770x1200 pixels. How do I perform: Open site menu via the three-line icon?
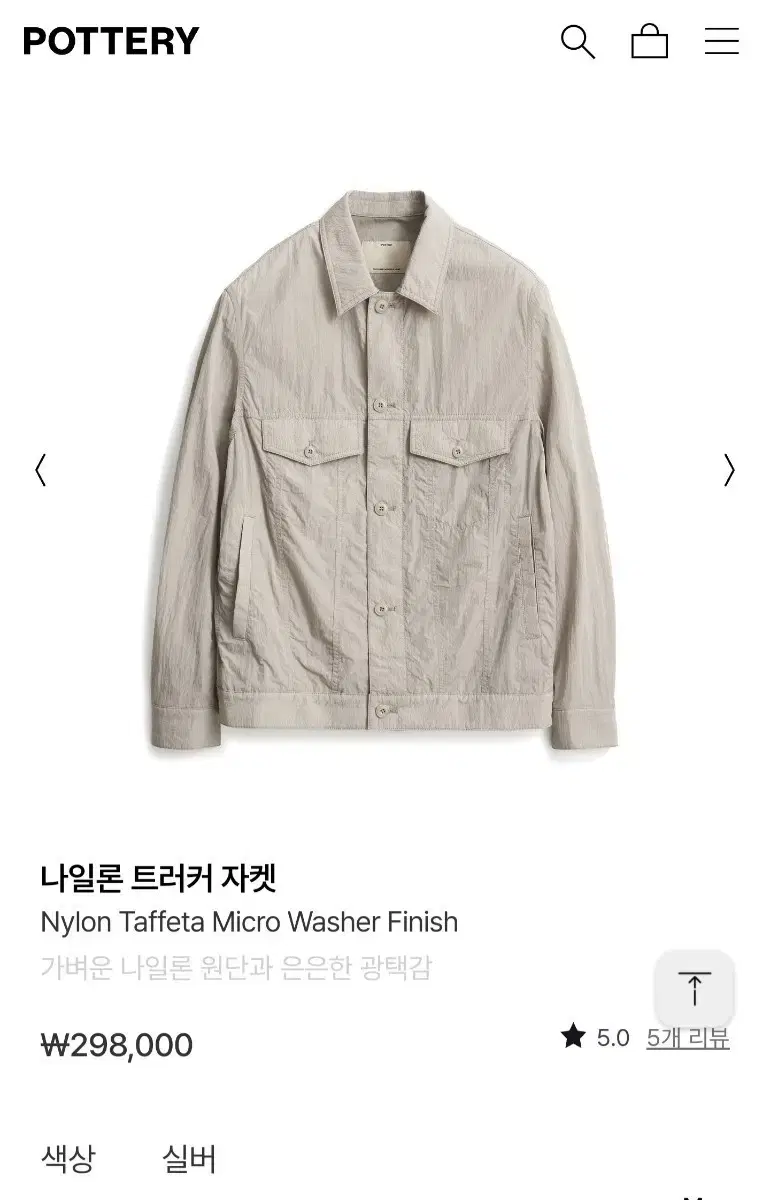[x=721, y=42]
